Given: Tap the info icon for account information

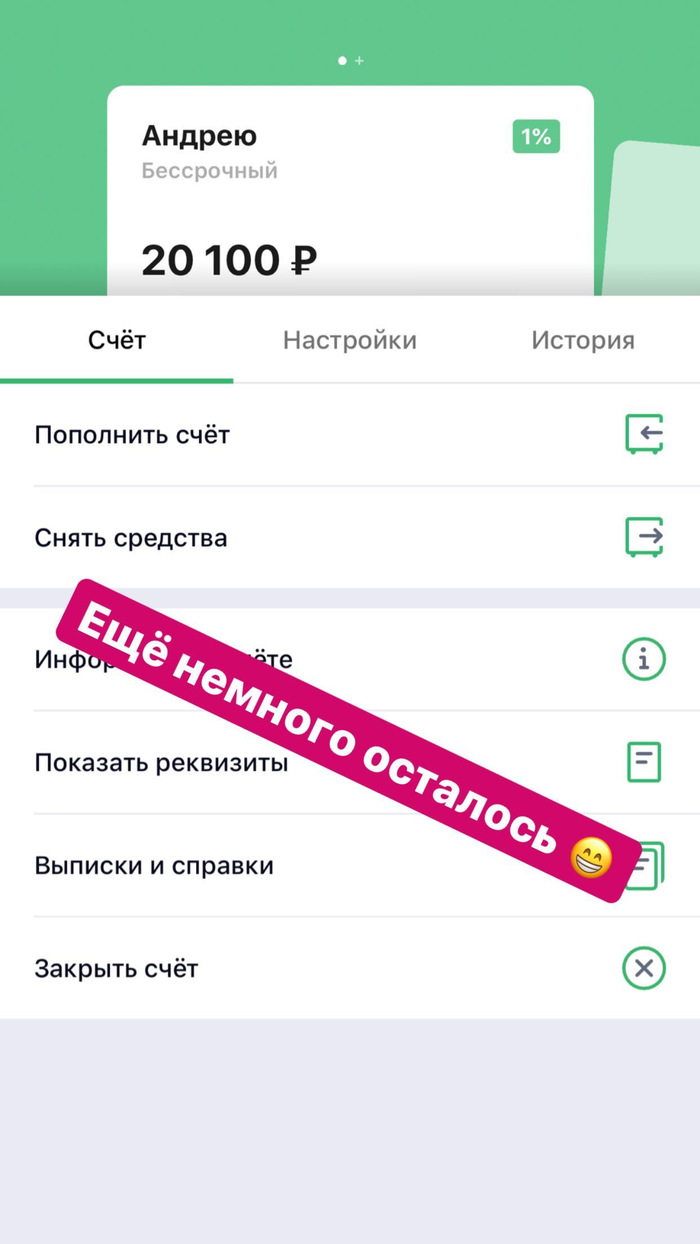Looking at the screenshot, I should point(643,660).
